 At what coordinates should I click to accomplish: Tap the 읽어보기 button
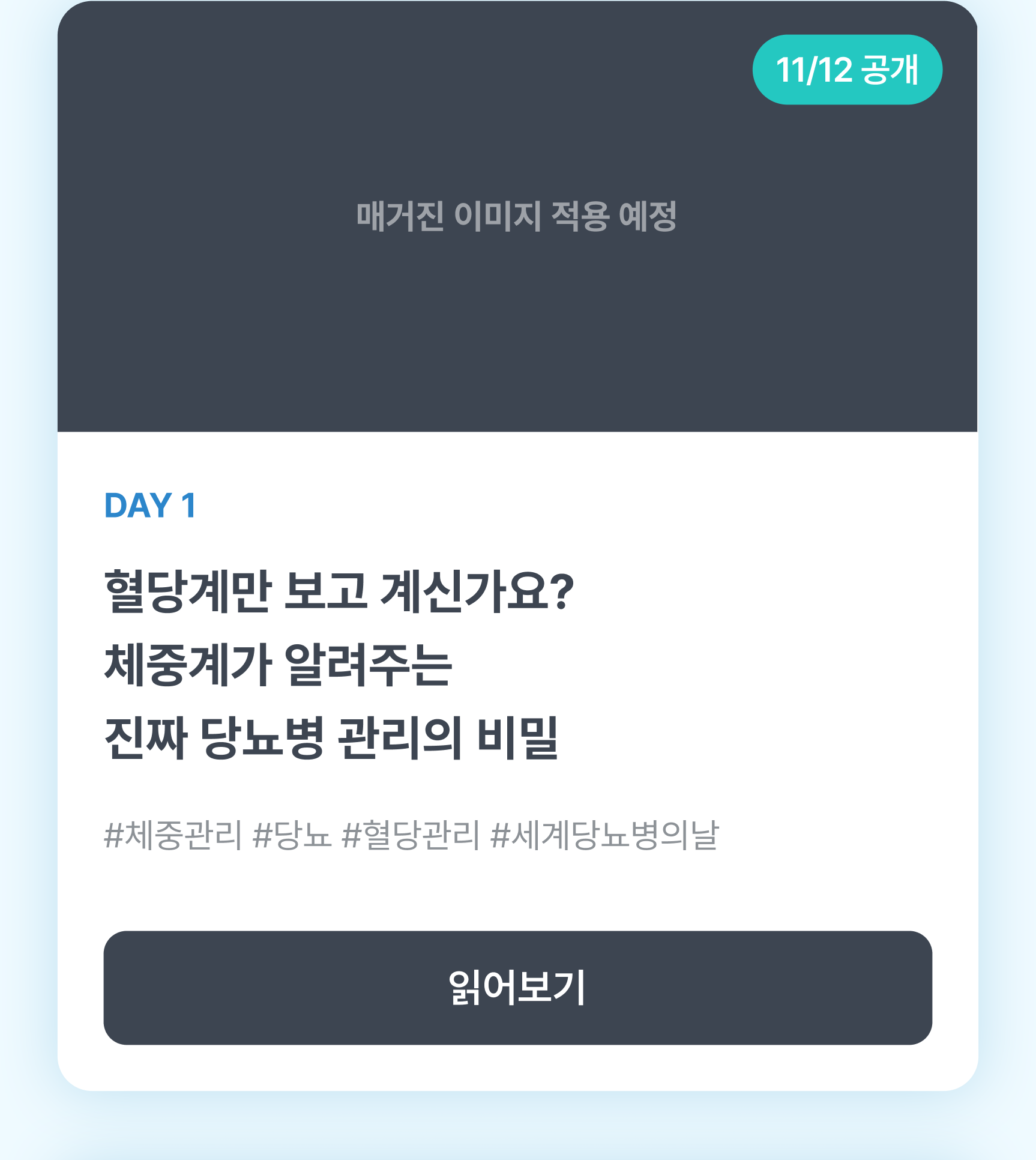[x=517, y=988]
